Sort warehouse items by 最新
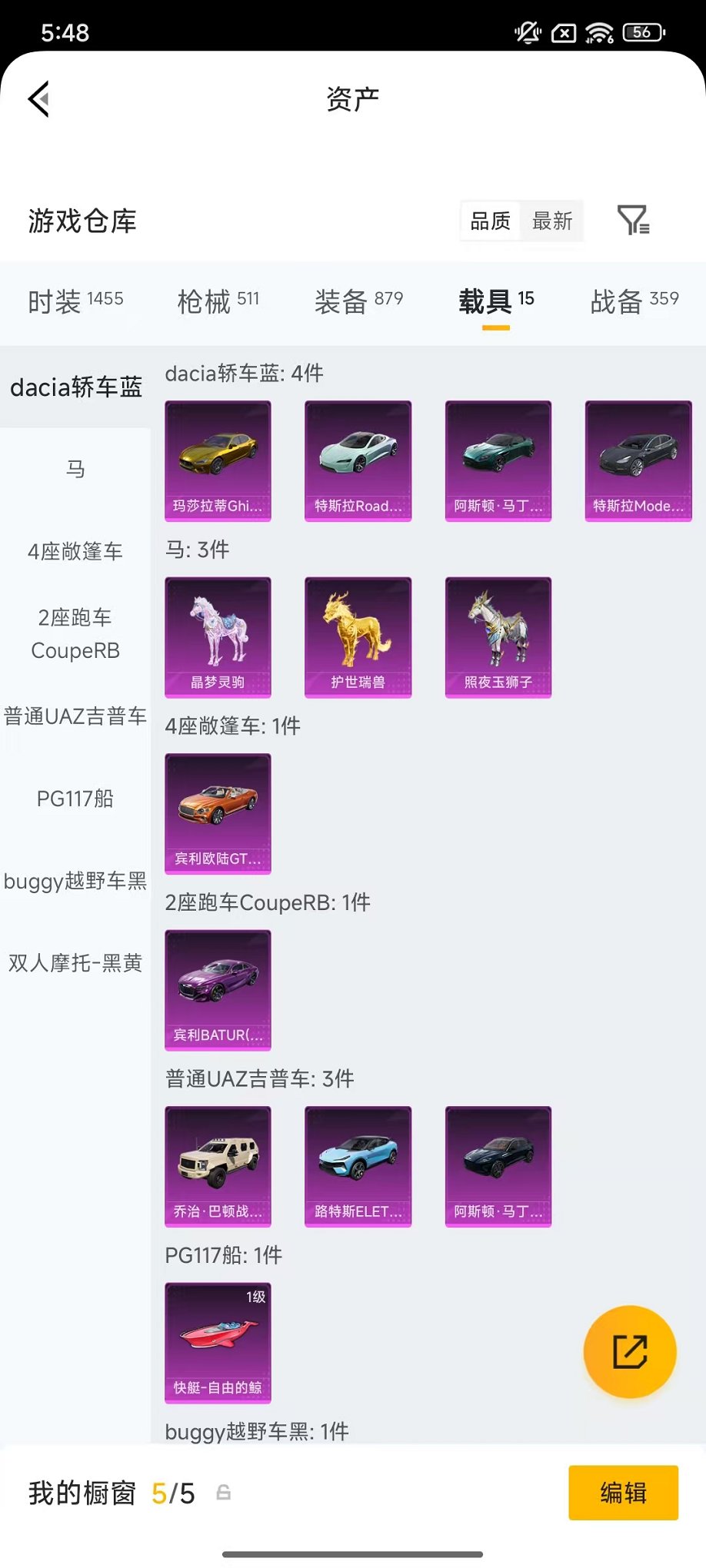This screenshot has width=706, height=1568. tap(552, 221)
